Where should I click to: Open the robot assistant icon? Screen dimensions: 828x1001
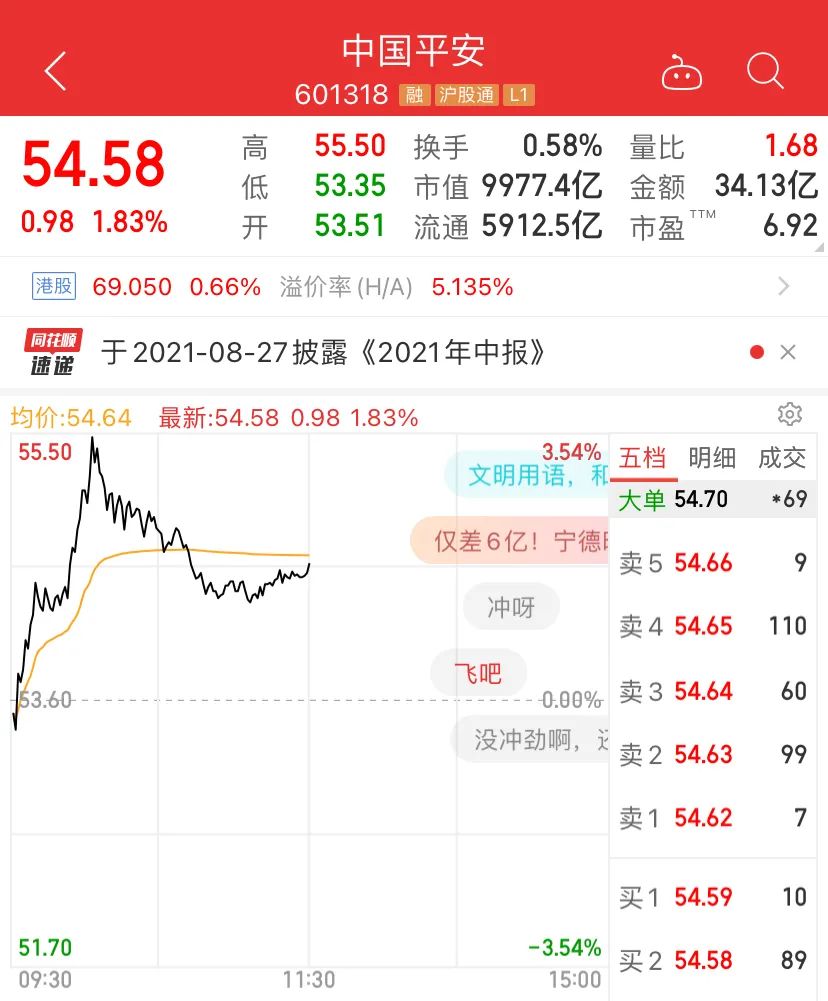pos(682,74)
